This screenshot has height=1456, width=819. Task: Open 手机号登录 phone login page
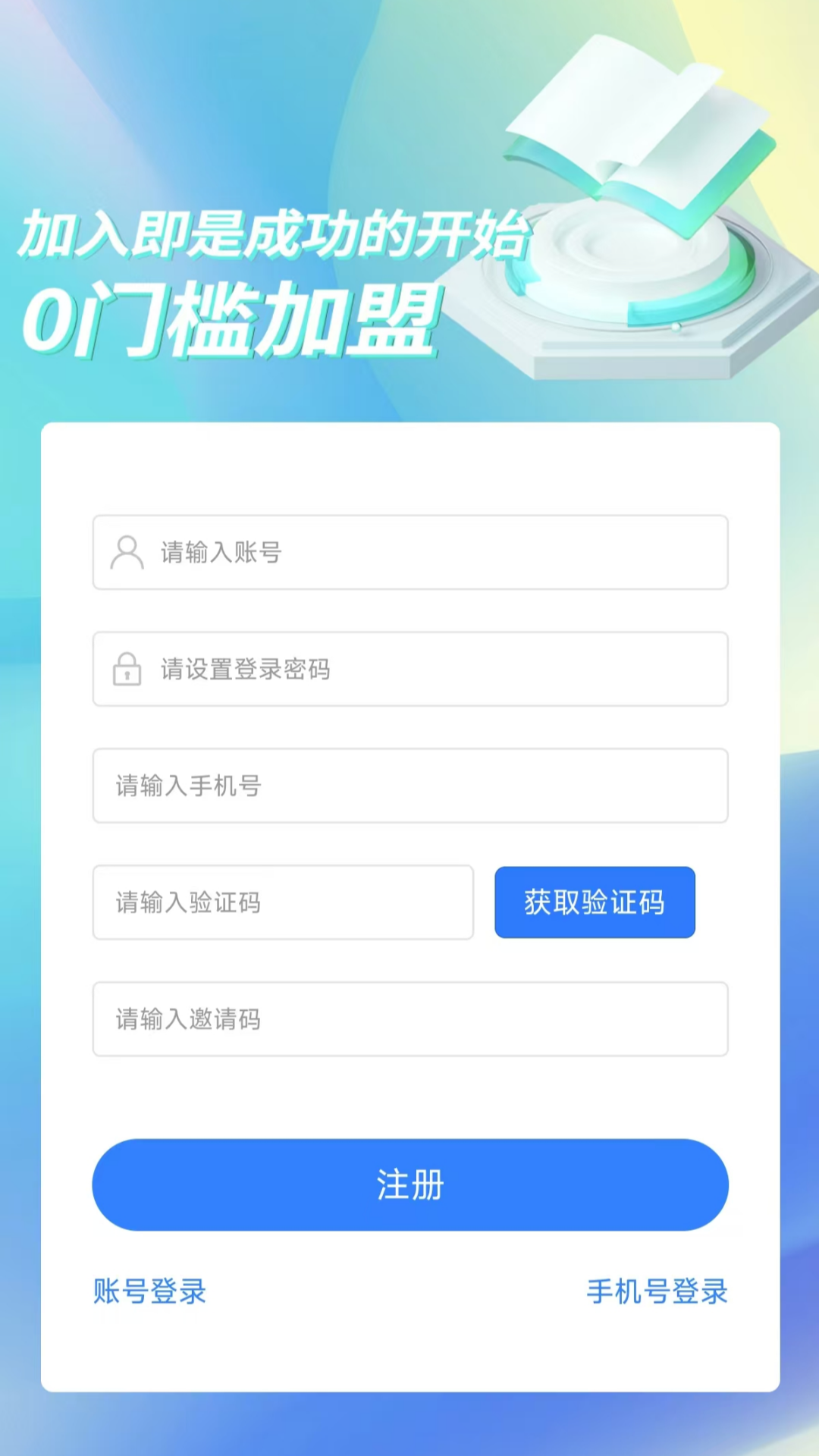(657, 1293)
